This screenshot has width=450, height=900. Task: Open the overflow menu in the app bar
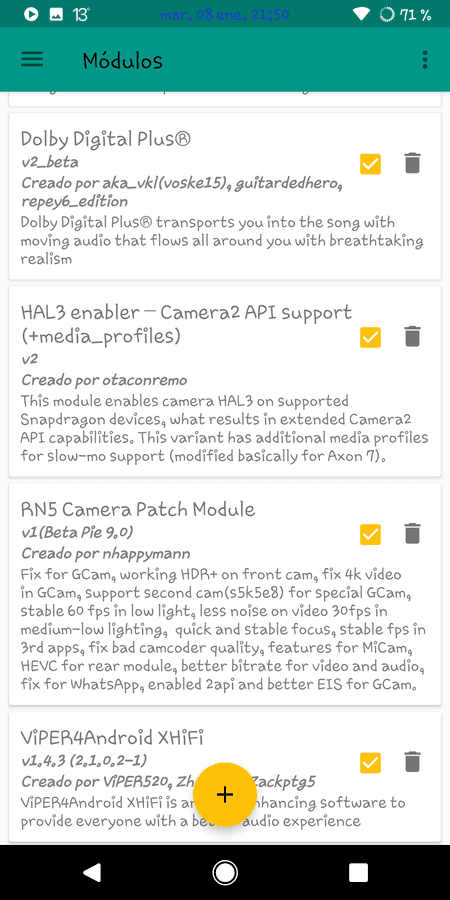[x=425, y=59]
